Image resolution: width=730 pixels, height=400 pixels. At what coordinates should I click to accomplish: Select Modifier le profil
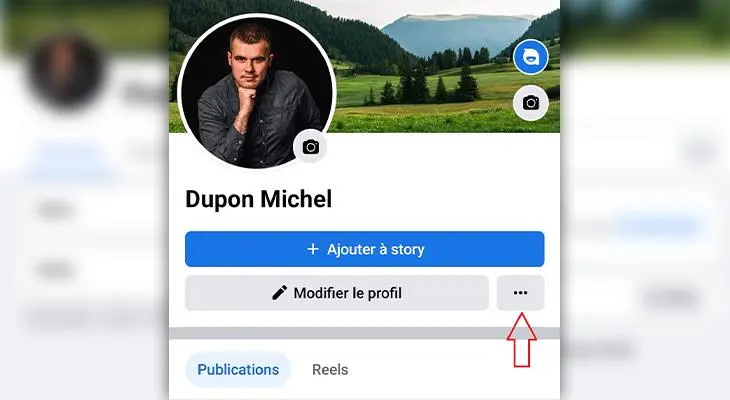337,293
